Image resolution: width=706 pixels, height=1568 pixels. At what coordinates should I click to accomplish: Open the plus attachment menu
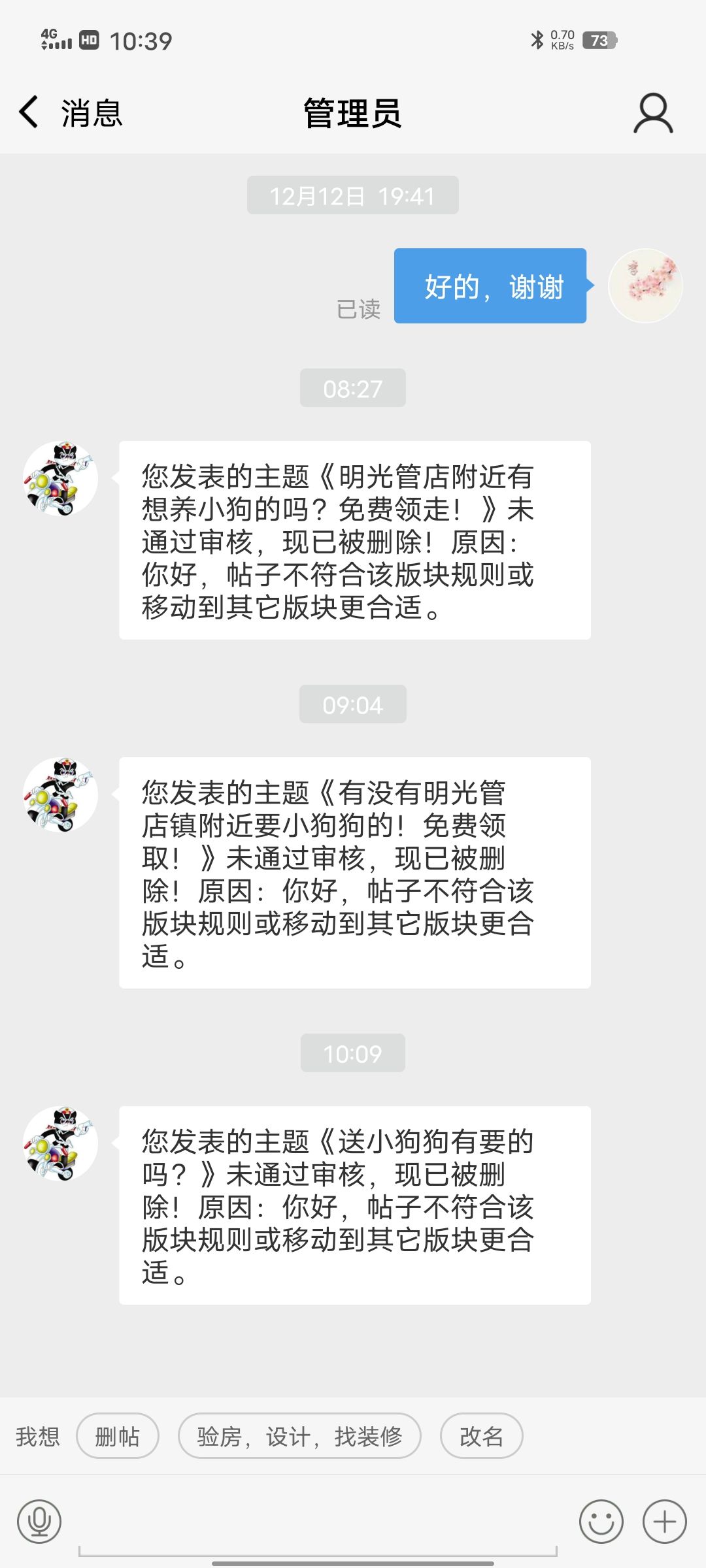point(664,1521)
